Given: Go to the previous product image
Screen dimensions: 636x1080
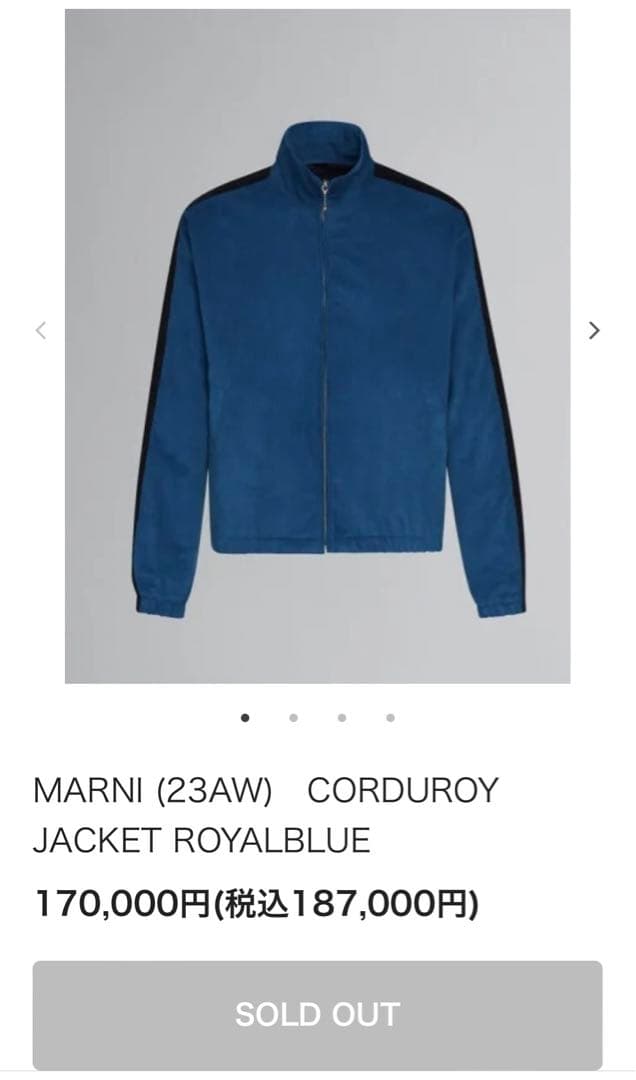Looking at the screenshot, I should click(41, 331).
